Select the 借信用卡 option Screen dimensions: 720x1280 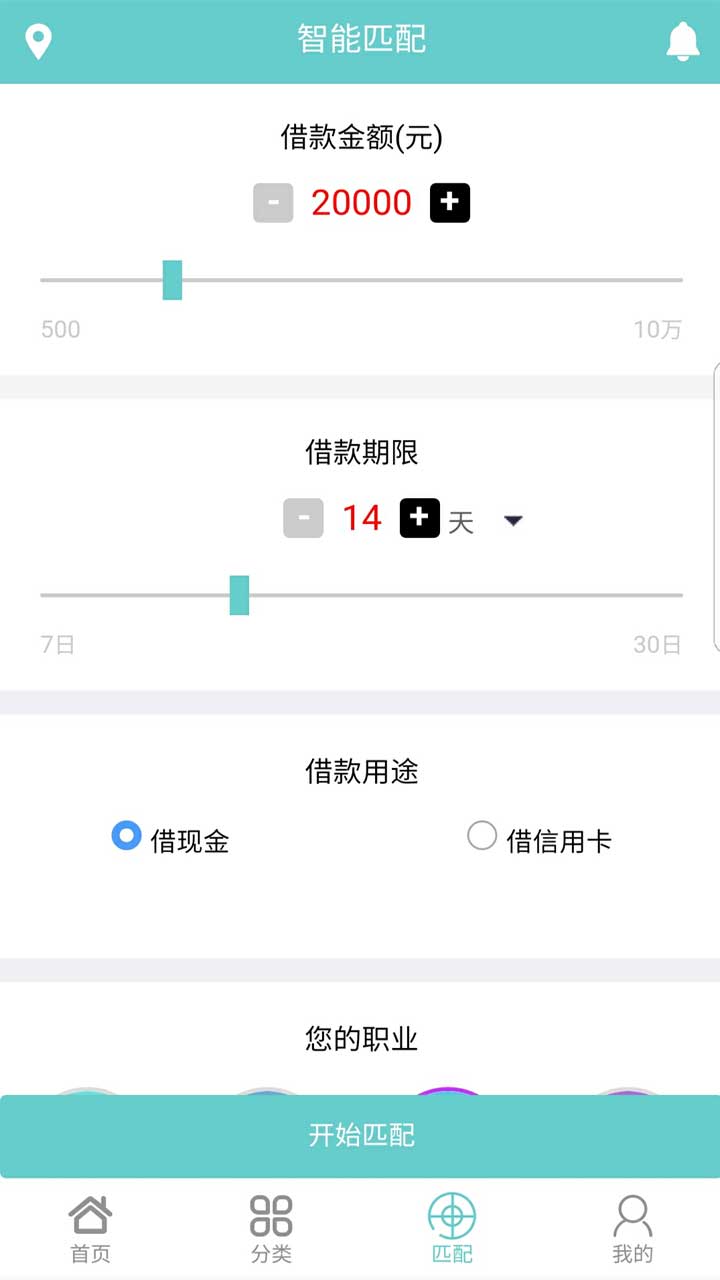pyautogui.click(x=482, y=836)
